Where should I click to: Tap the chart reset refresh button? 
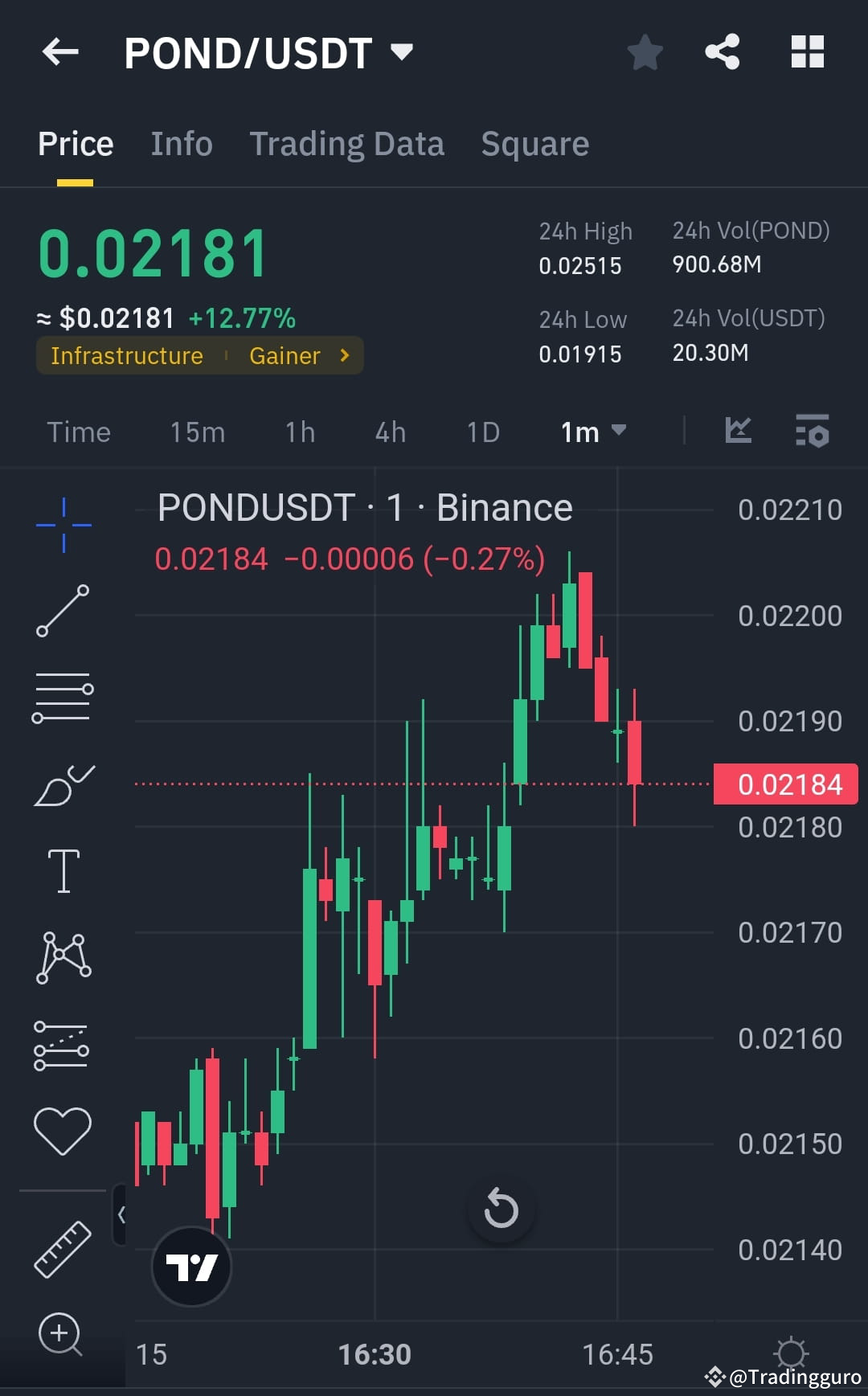[501, 1209]
